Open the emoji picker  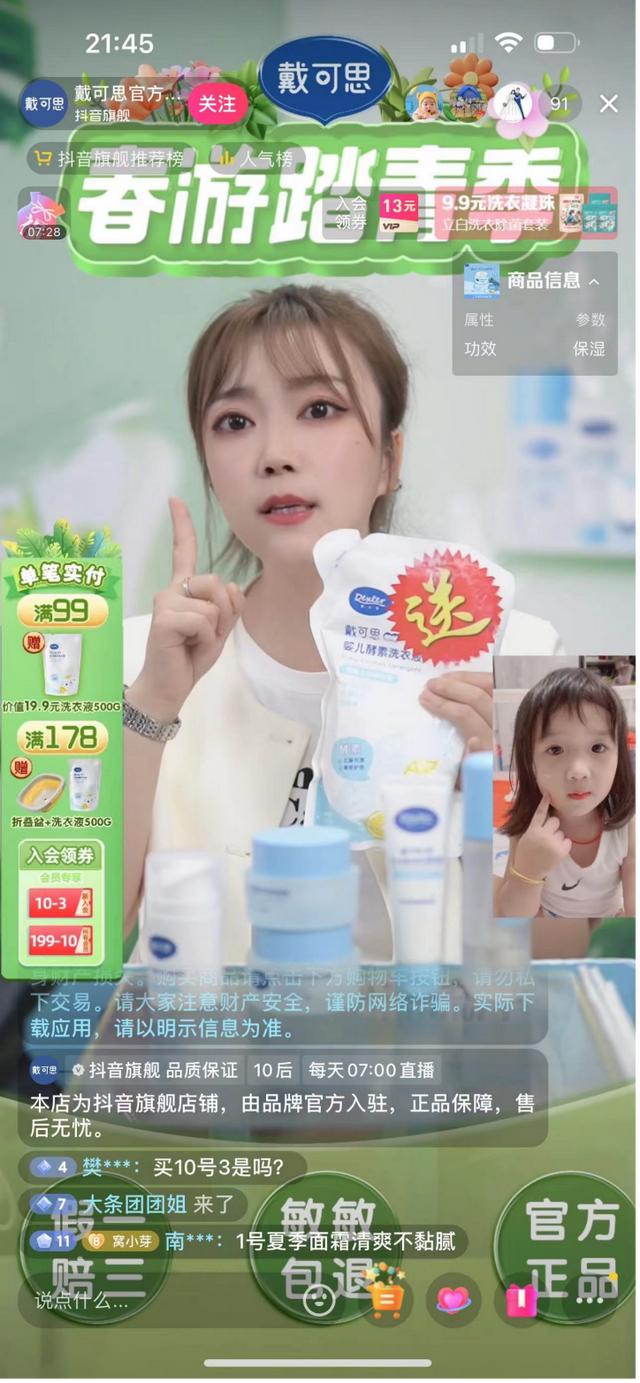[319, 1299]
